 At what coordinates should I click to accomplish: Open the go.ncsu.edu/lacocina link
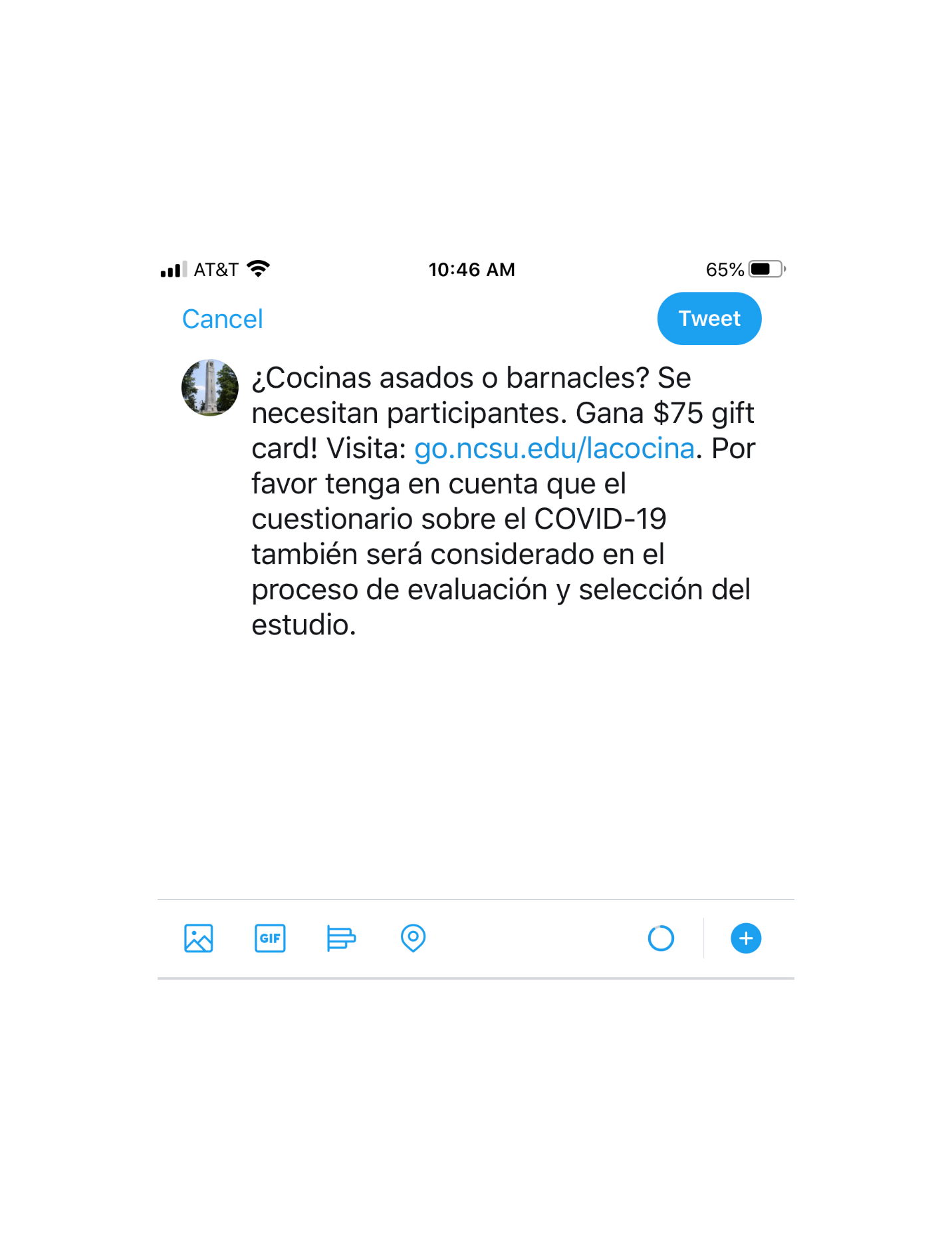click(554, 449)
